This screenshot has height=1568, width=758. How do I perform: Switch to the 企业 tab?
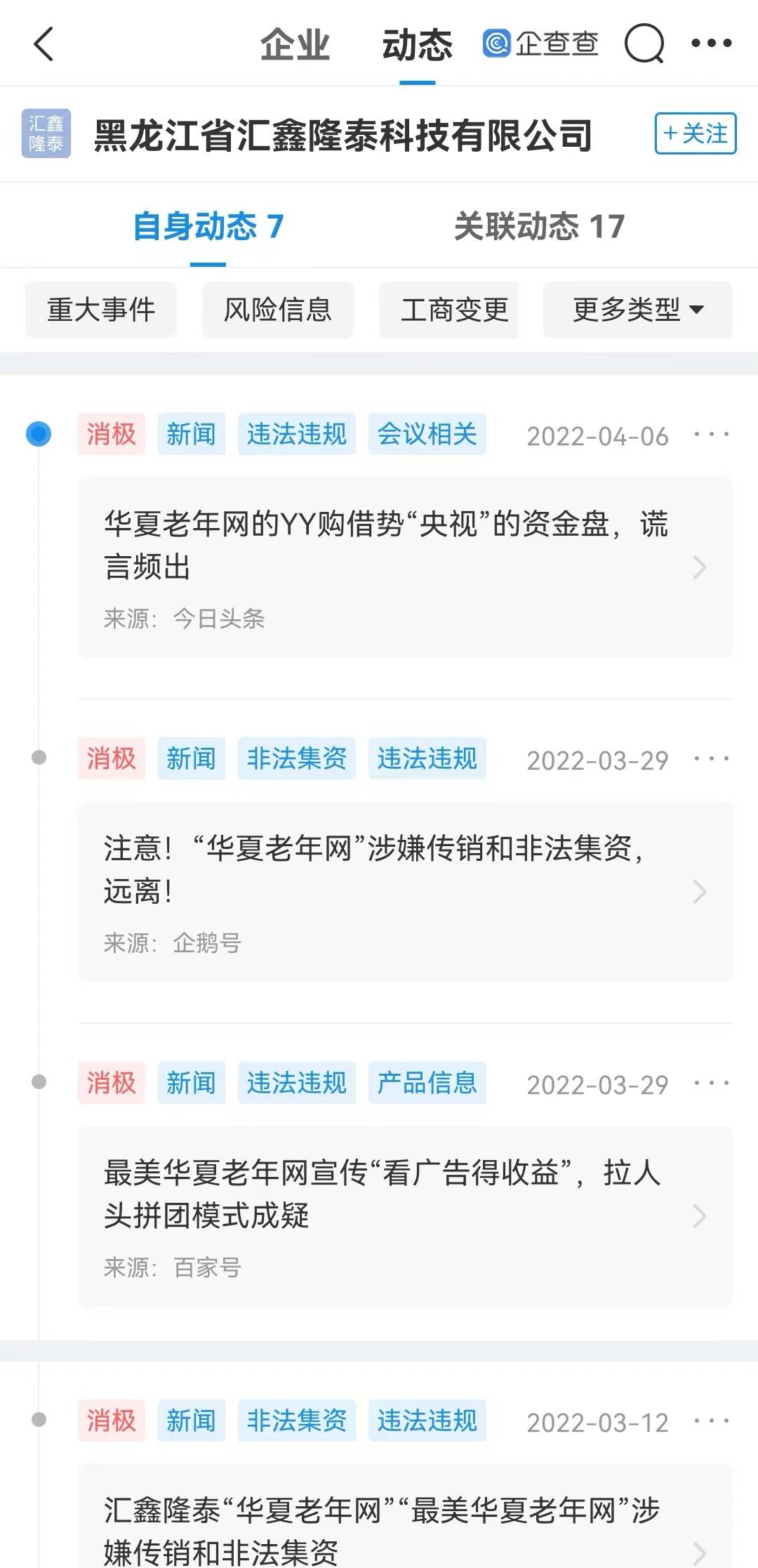point(295,46)
